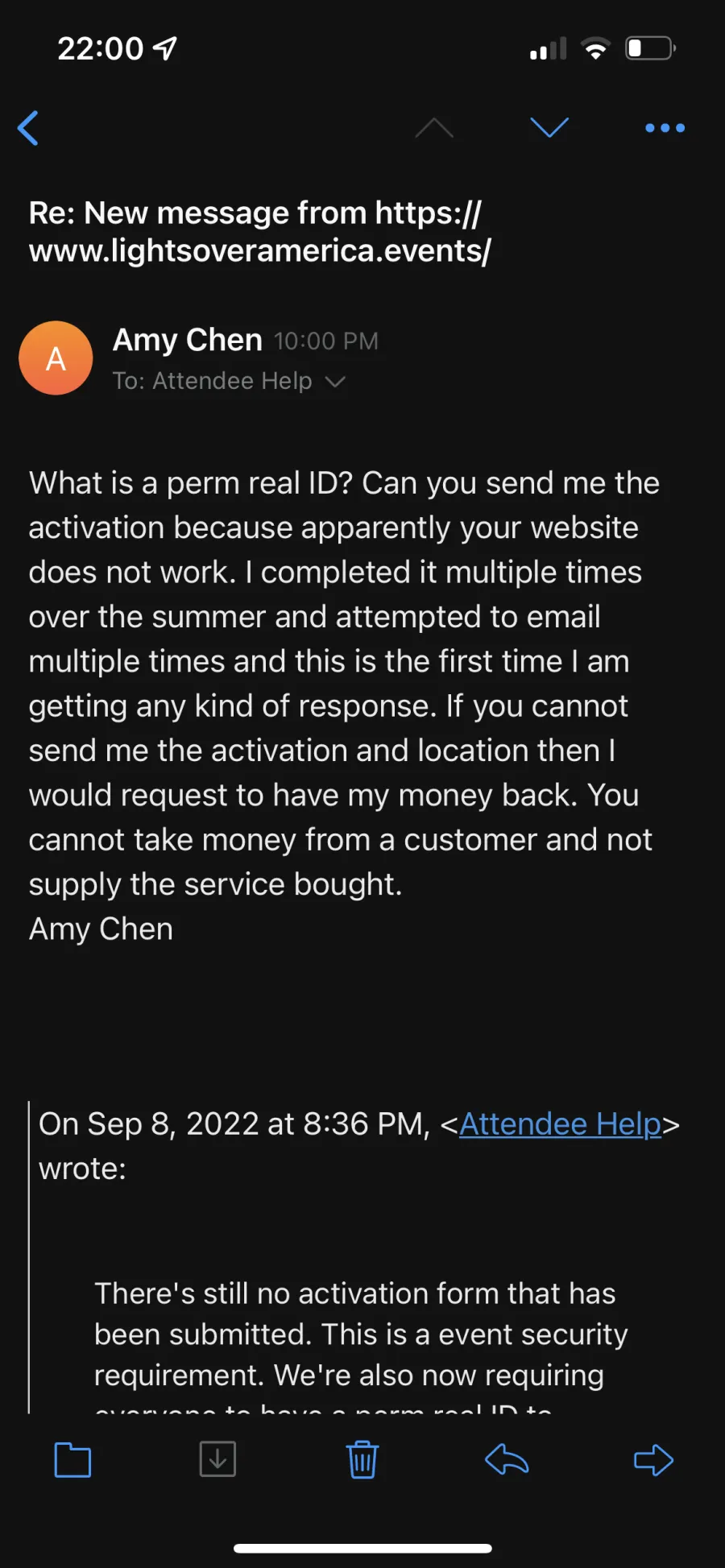Go back to the inbox list
The width and height of the screenshot is (725, 1568).
(28, 128)
